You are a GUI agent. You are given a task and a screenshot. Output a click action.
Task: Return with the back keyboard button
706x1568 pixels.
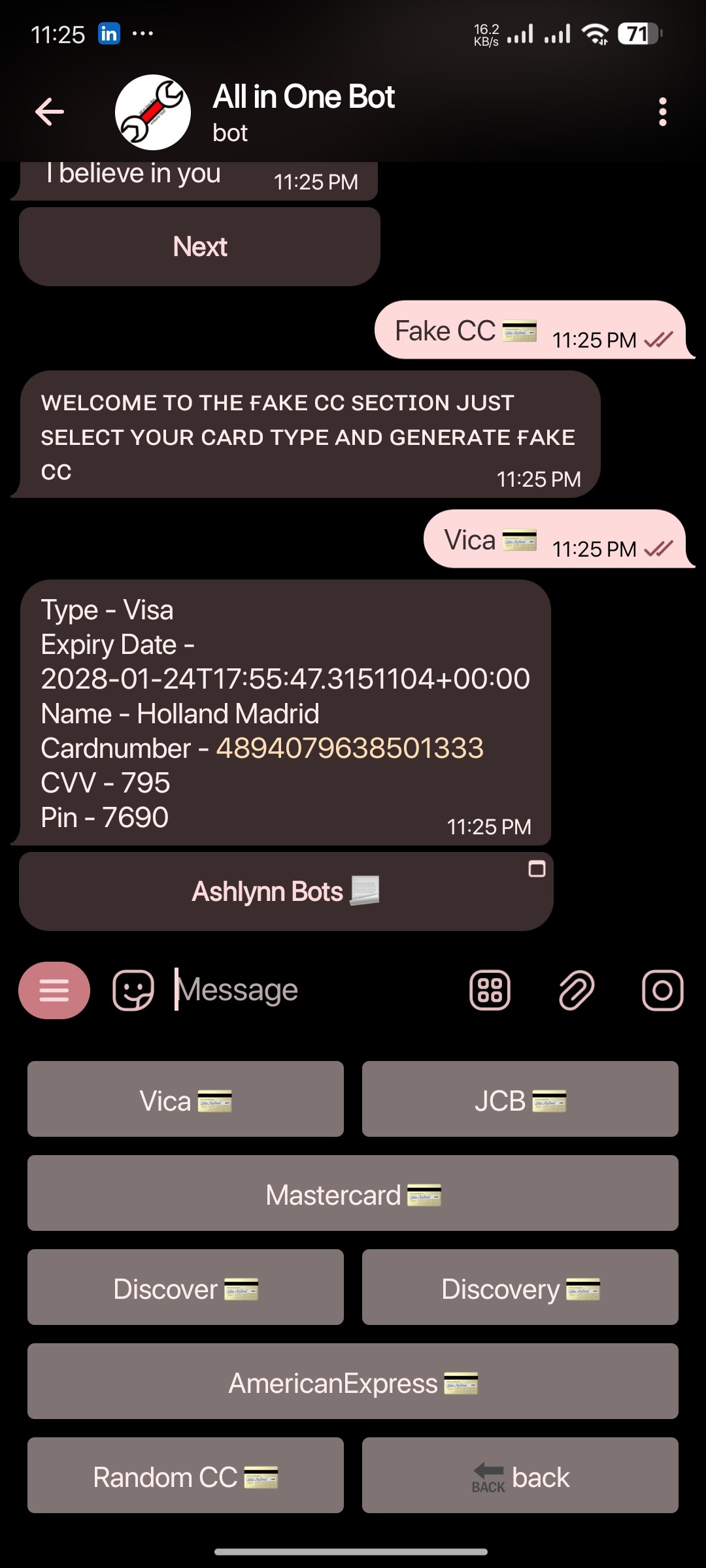[x=520, y=1476]
